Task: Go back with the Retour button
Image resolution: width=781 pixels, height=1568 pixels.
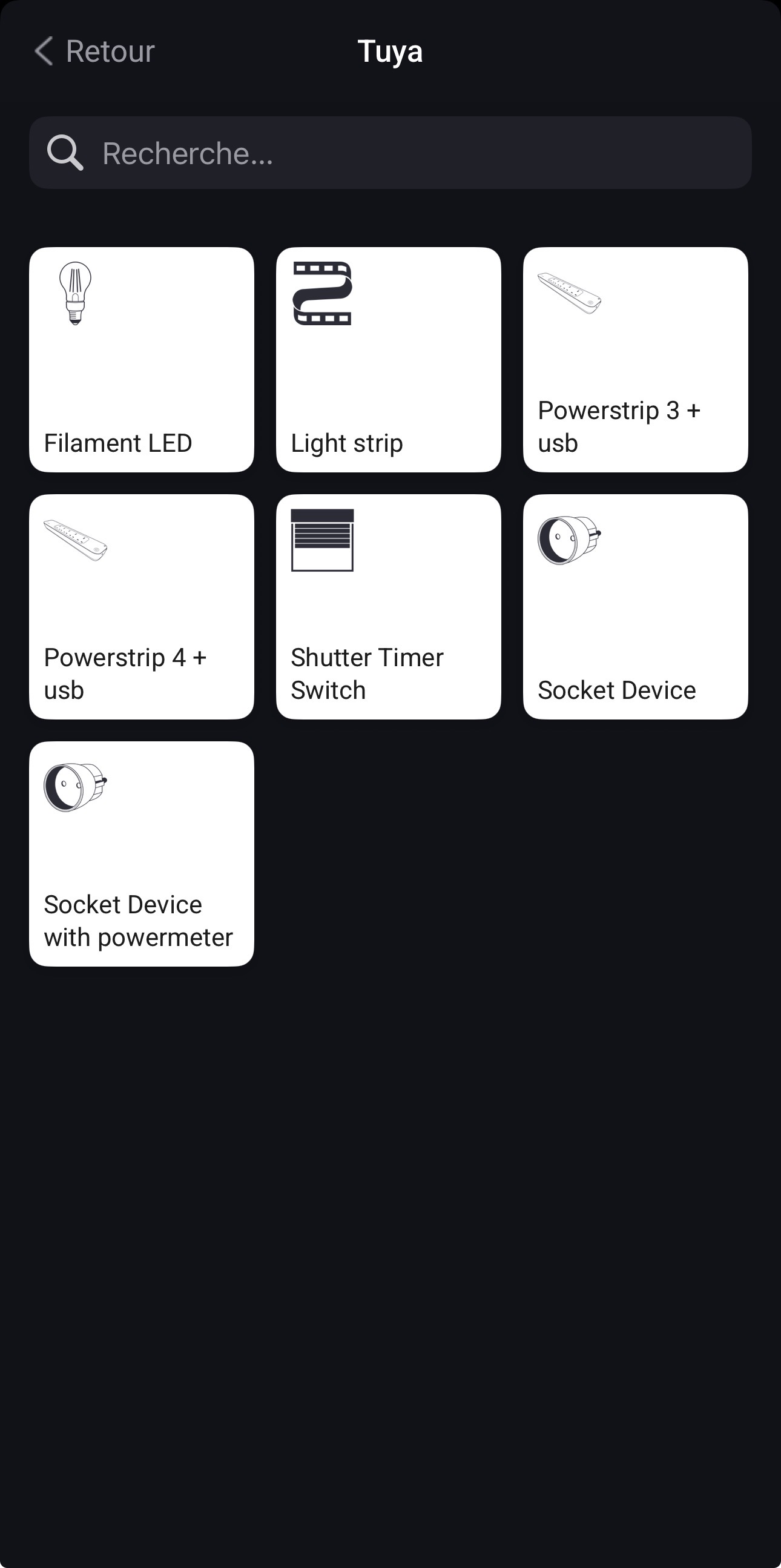Action: point(95,51)
